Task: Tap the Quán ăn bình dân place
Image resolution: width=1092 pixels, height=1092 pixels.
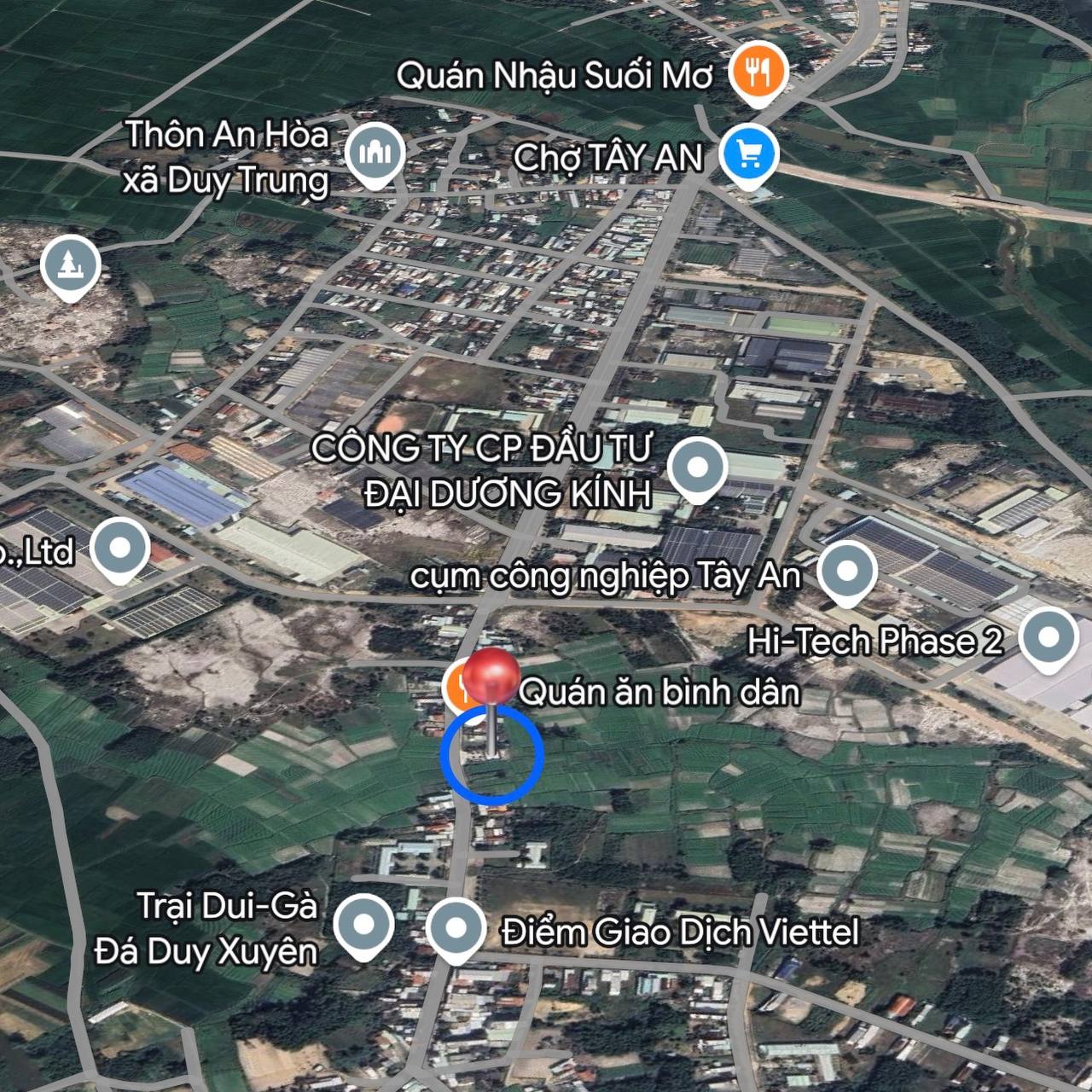Action: (659, 692)
